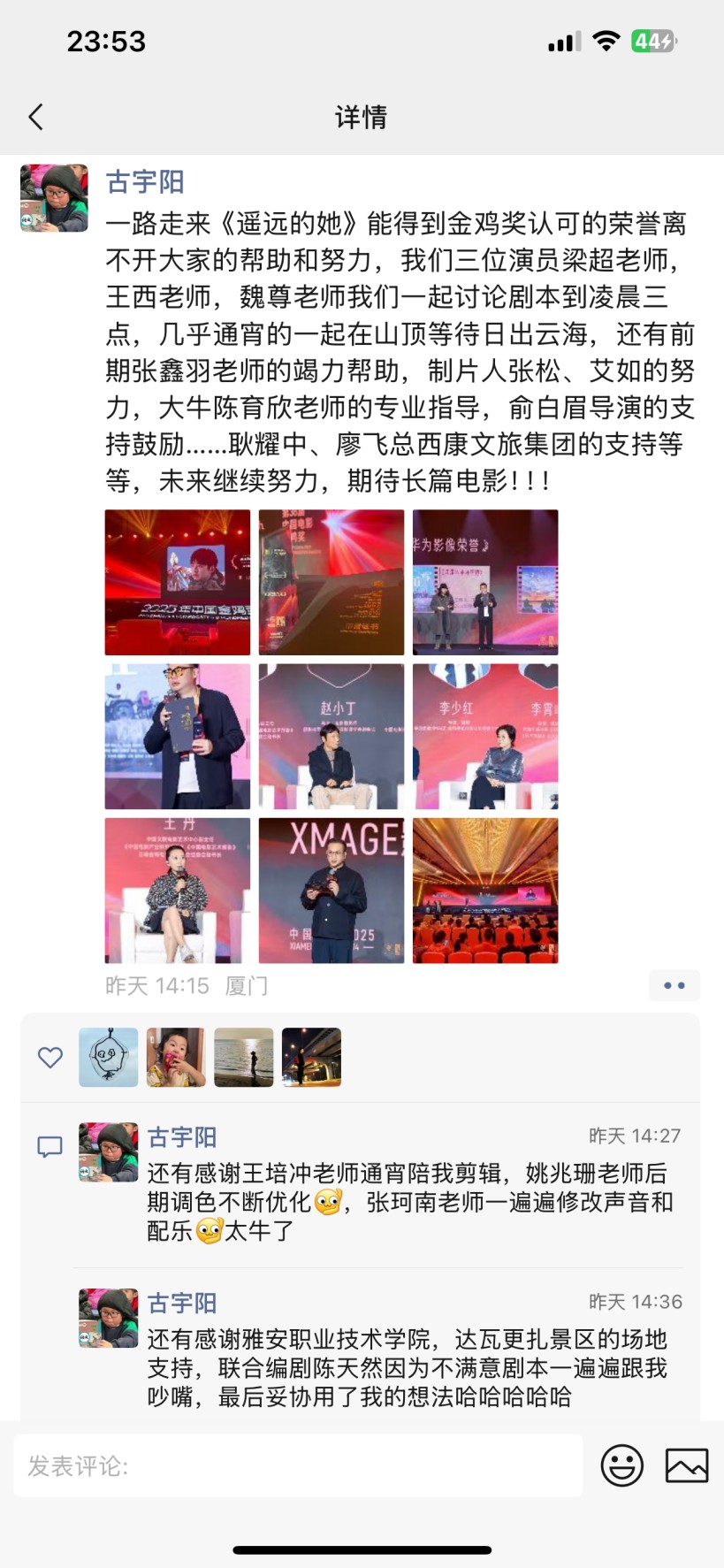View the 华为影像荣誉 stage photo
The image size is (724, 1568).
485,582
